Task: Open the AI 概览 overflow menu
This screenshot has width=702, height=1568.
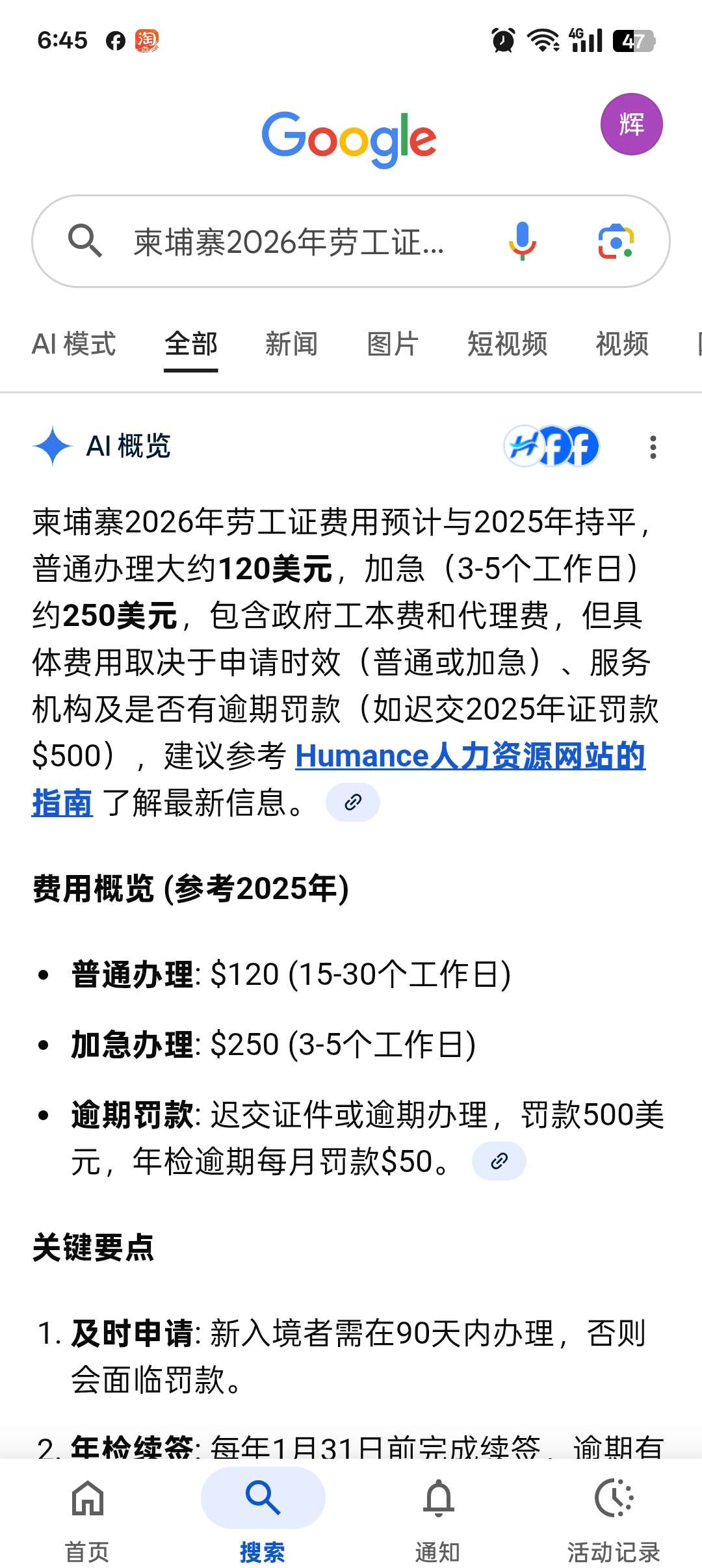Action: (653, 447)
